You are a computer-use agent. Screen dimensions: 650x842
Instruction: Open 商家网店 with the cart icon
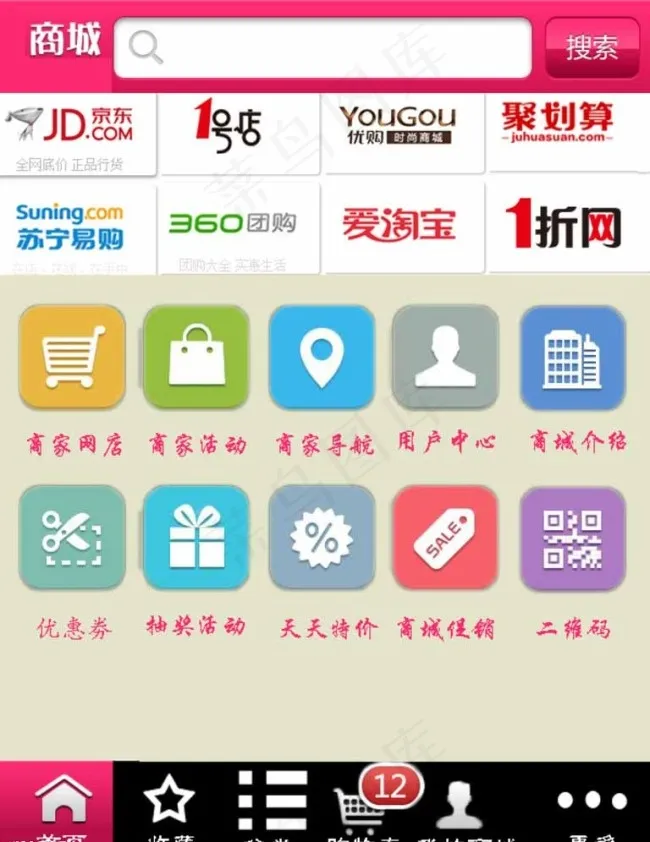pyautogui.click(x=72, y=357)
